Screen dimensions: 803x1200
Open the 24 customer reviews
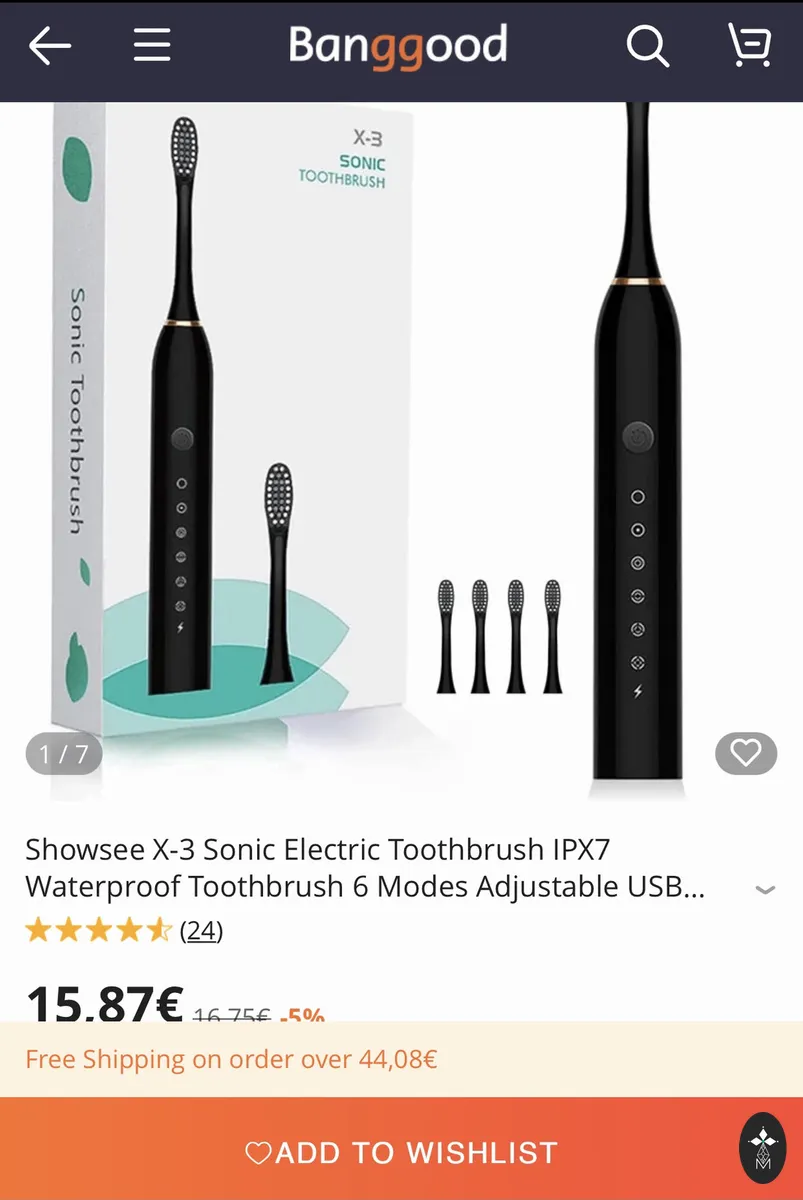click(x=201, y=931)
